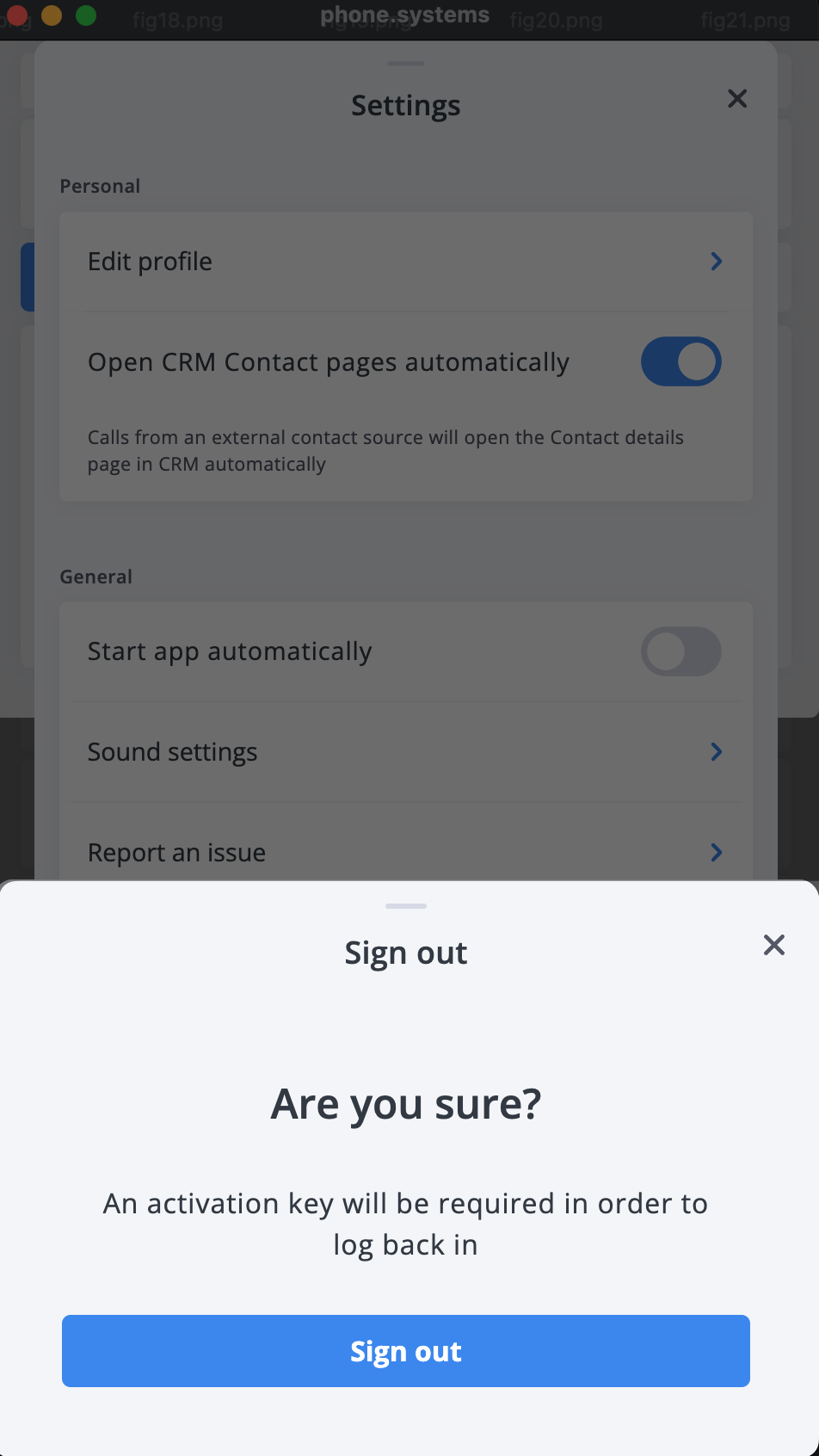This screenshot has width=819, height=1456.
Task: Disable Open CRM Contact pages automatically
Action: [x=680, y=361]
